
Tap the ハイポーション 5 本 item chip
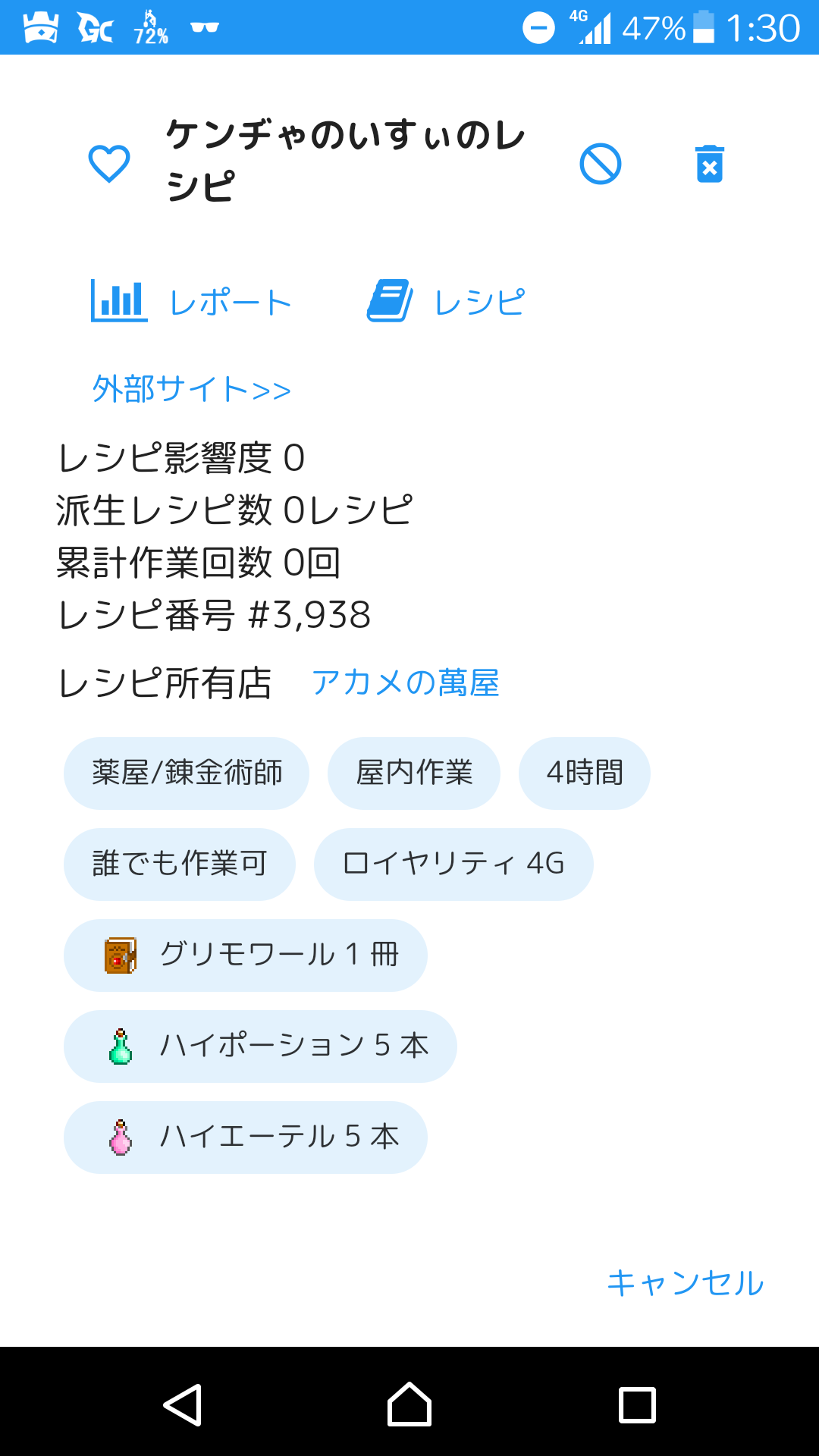coord(260,1046)
